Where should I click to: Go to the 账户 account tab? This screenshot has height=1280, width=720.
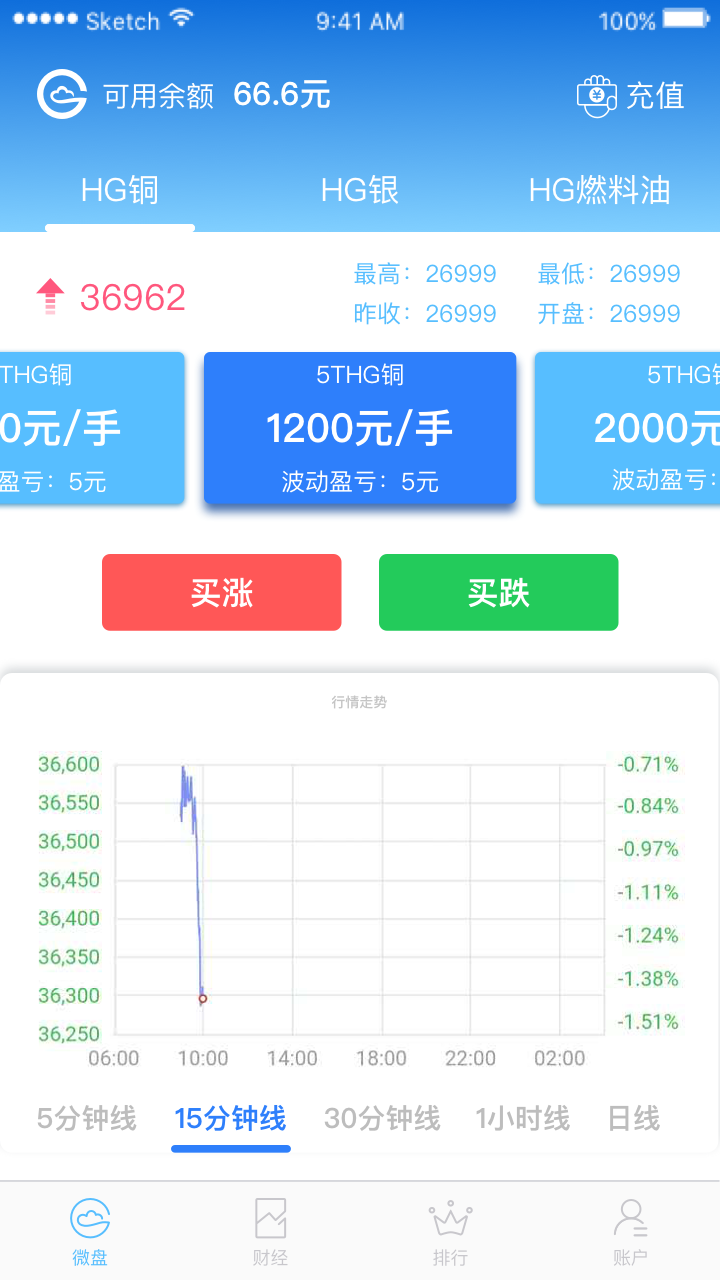630,1232
